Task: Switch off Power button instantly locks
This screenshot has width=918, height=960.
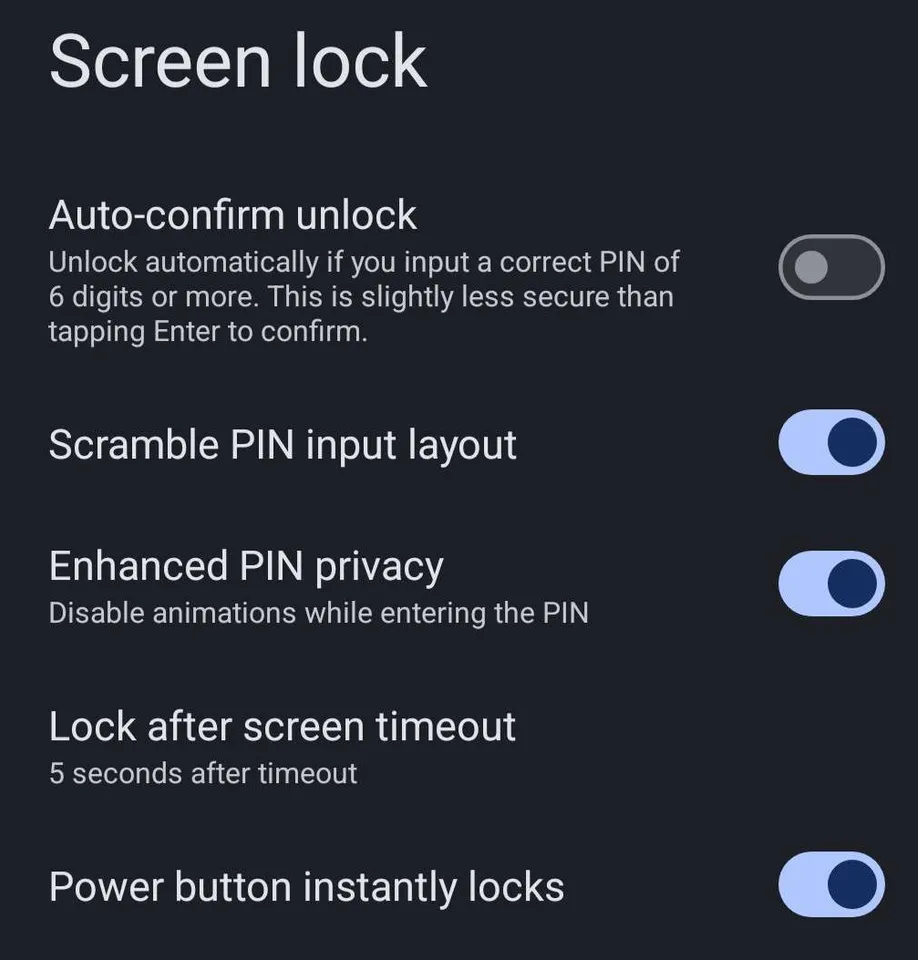Action: pos(831,885)
